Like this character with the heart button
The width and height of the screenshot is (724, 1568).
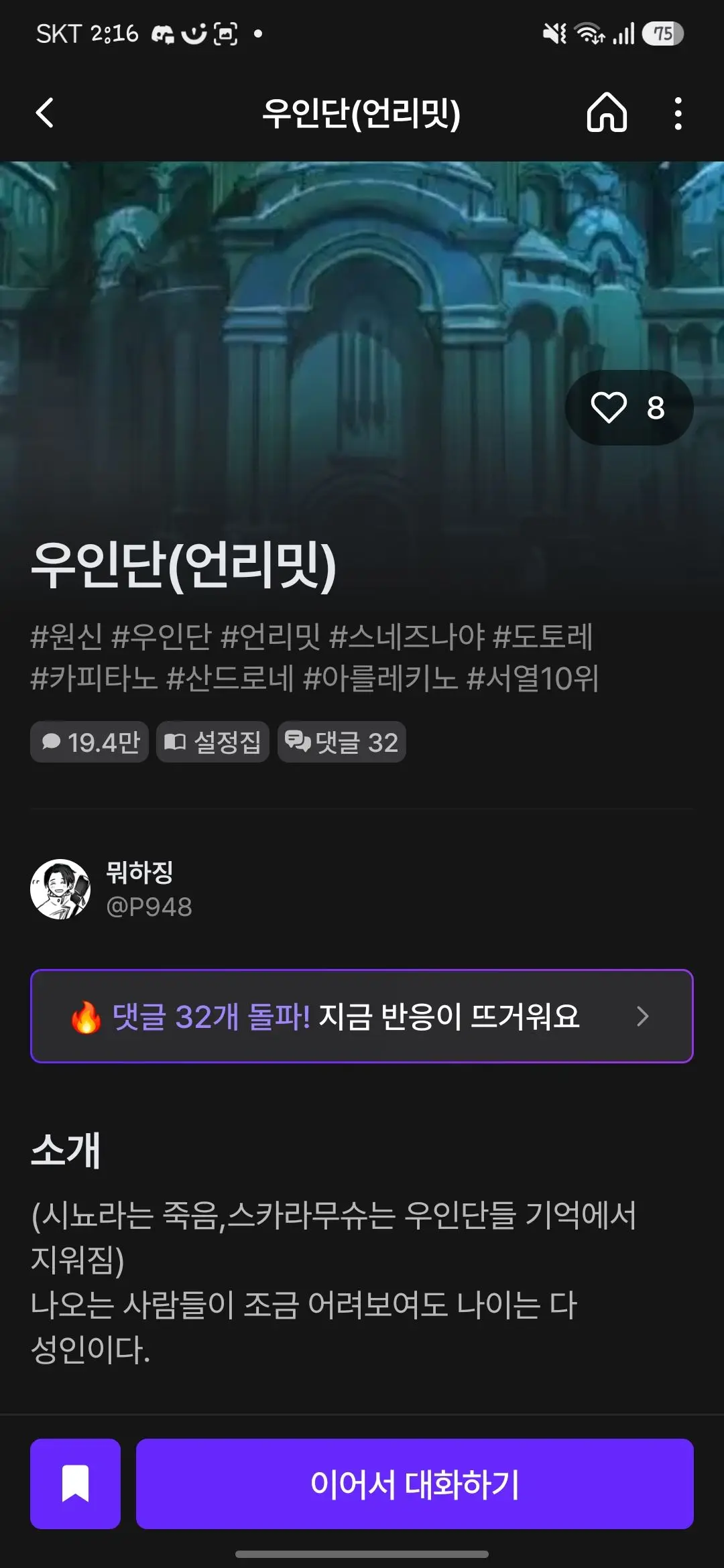pos(629,407)
